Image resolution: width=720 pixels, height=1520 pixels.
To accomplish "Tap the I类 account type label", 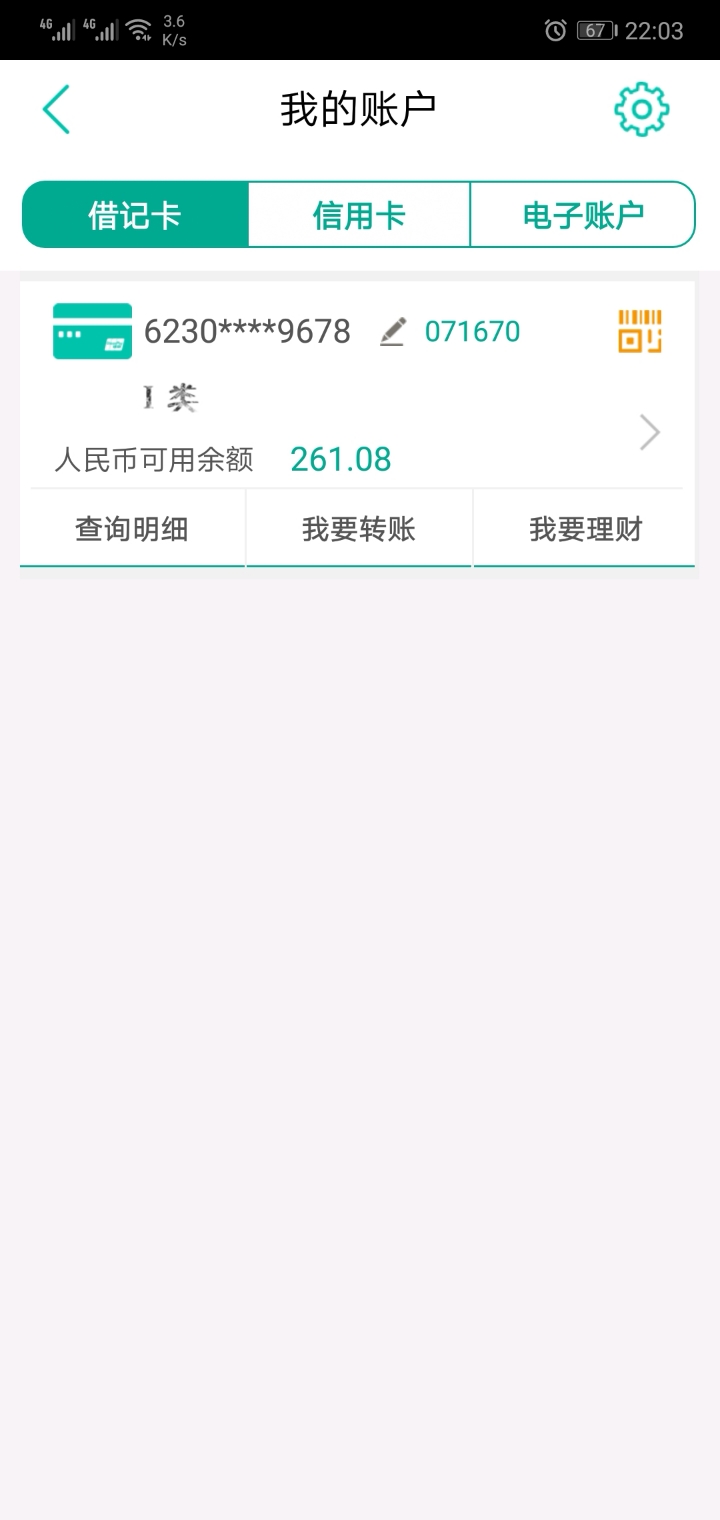I will click(x=172, y=396).
